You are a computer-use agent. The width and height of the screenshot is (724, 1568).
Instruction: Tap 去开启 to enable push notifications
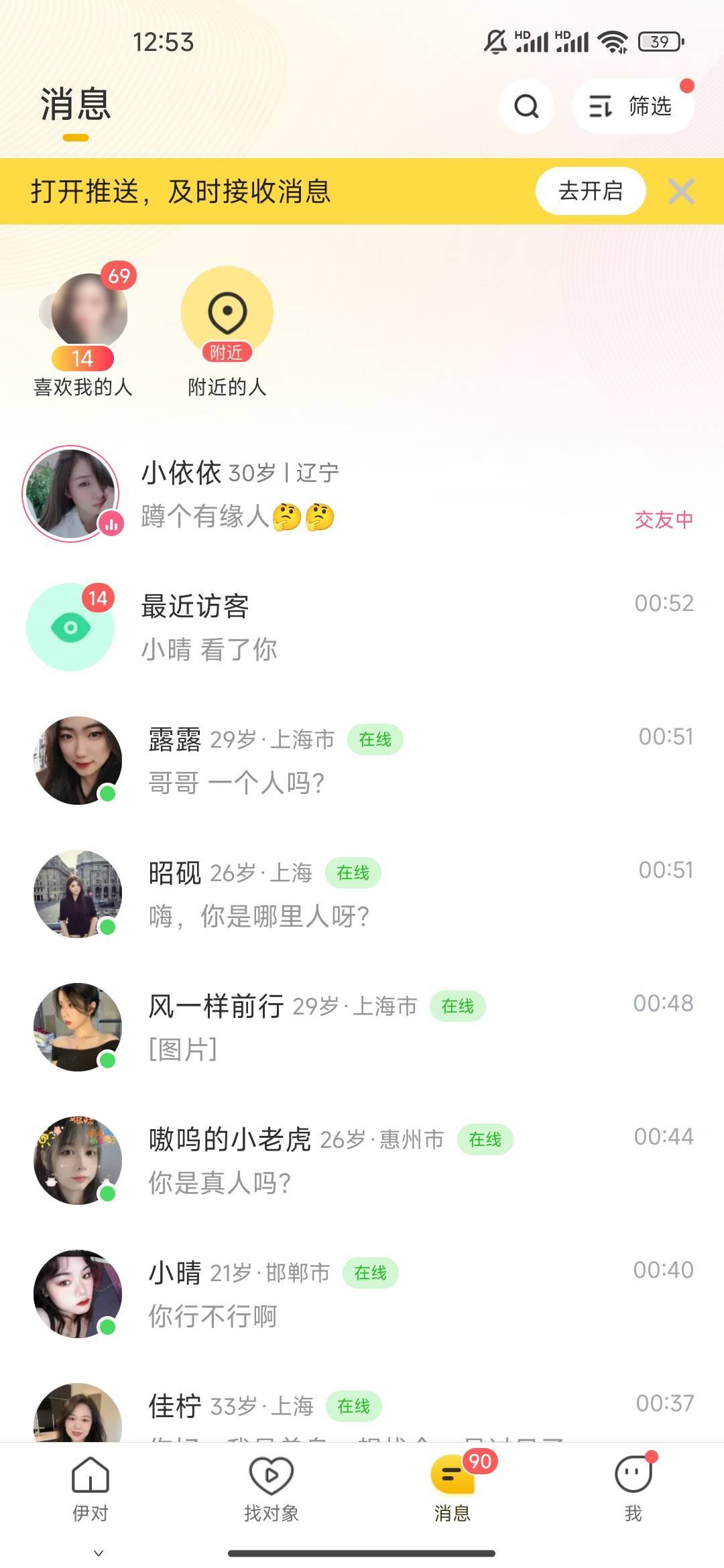(x=590, y=191)
